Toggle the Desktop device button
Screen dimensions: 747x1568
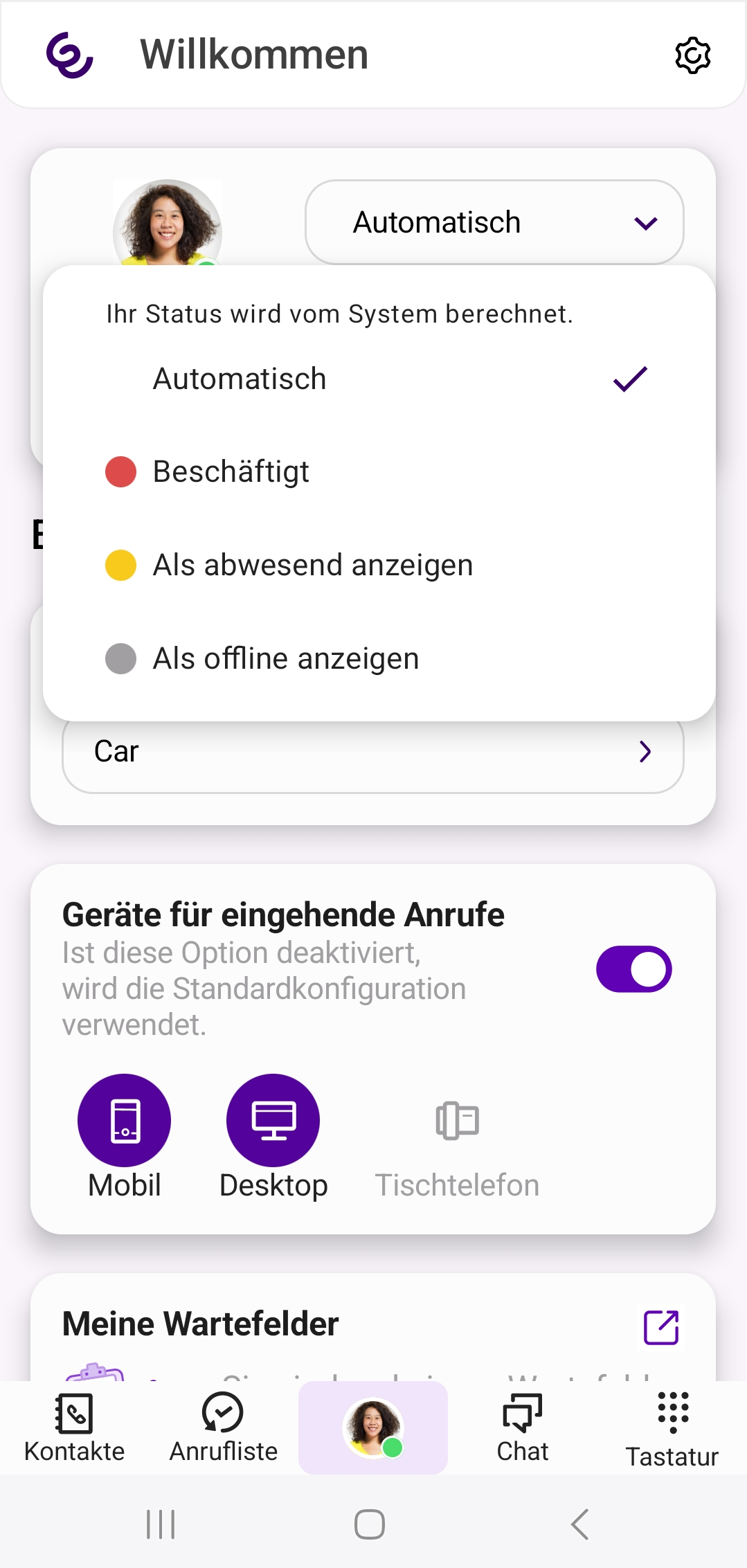pos(273,1120)
